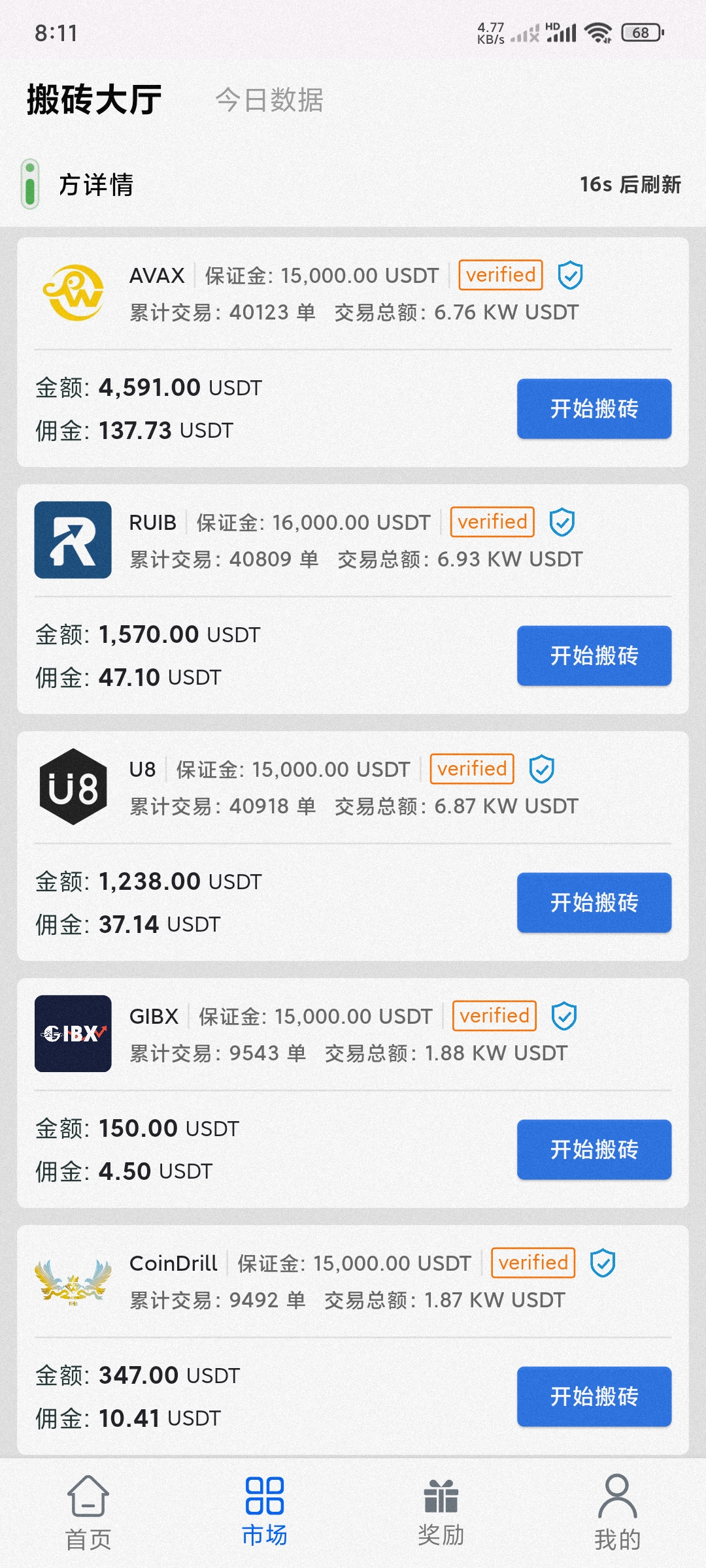The height and width of the screenshot is (1568, 706).
Task: Start 搬砖 on the AVAX order
Action: point(594,408)
